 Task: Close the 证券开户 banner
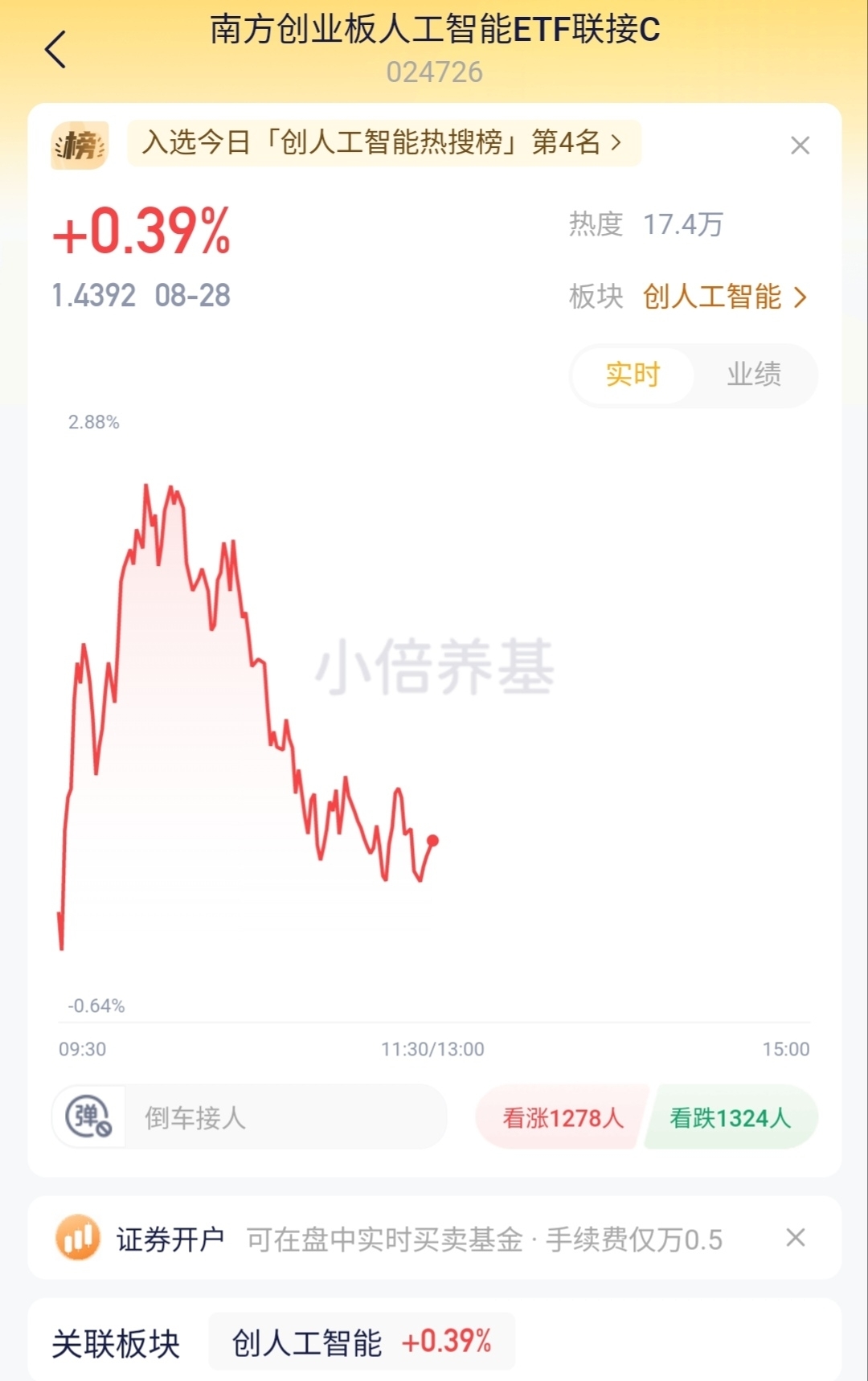click(796, 1237)
